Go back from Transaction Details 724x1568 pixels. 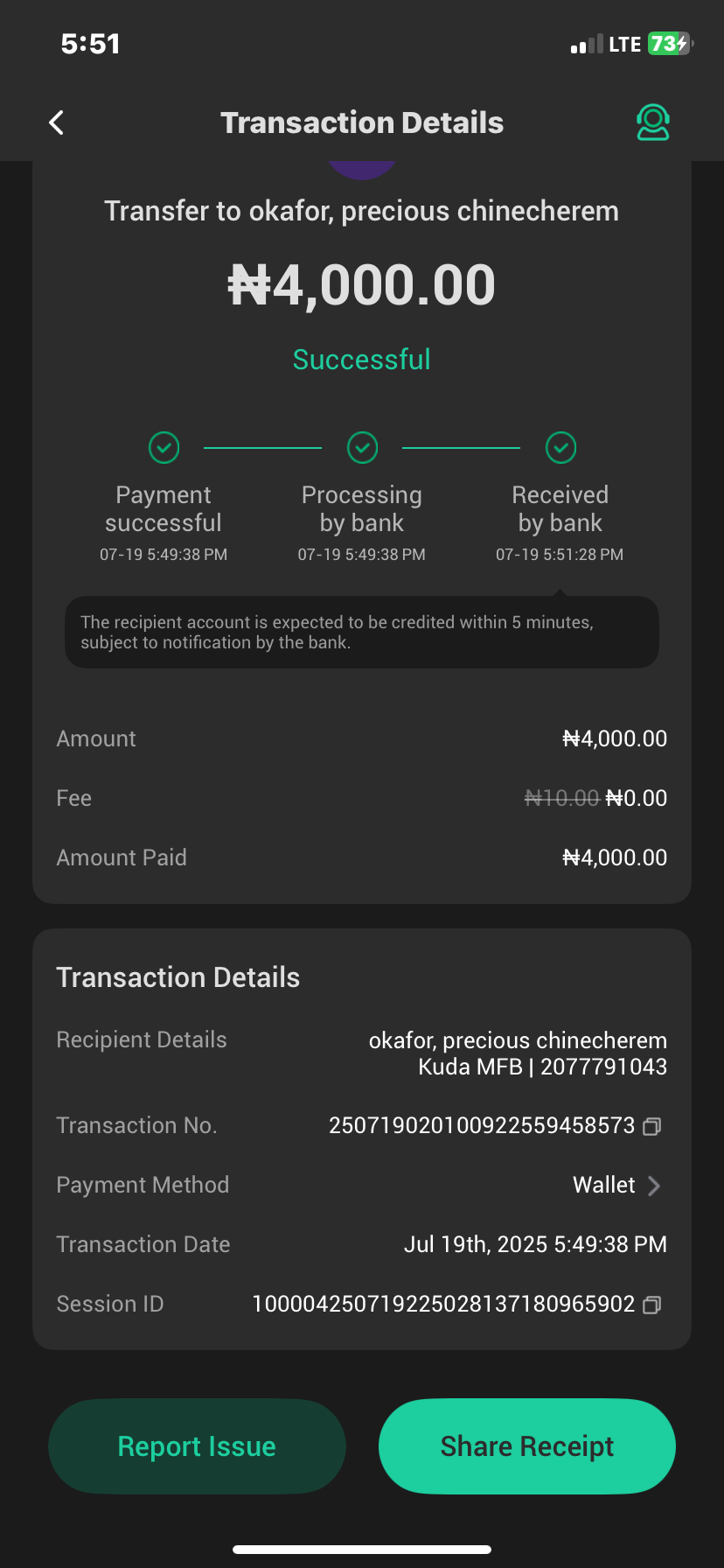tap(57, 122)
